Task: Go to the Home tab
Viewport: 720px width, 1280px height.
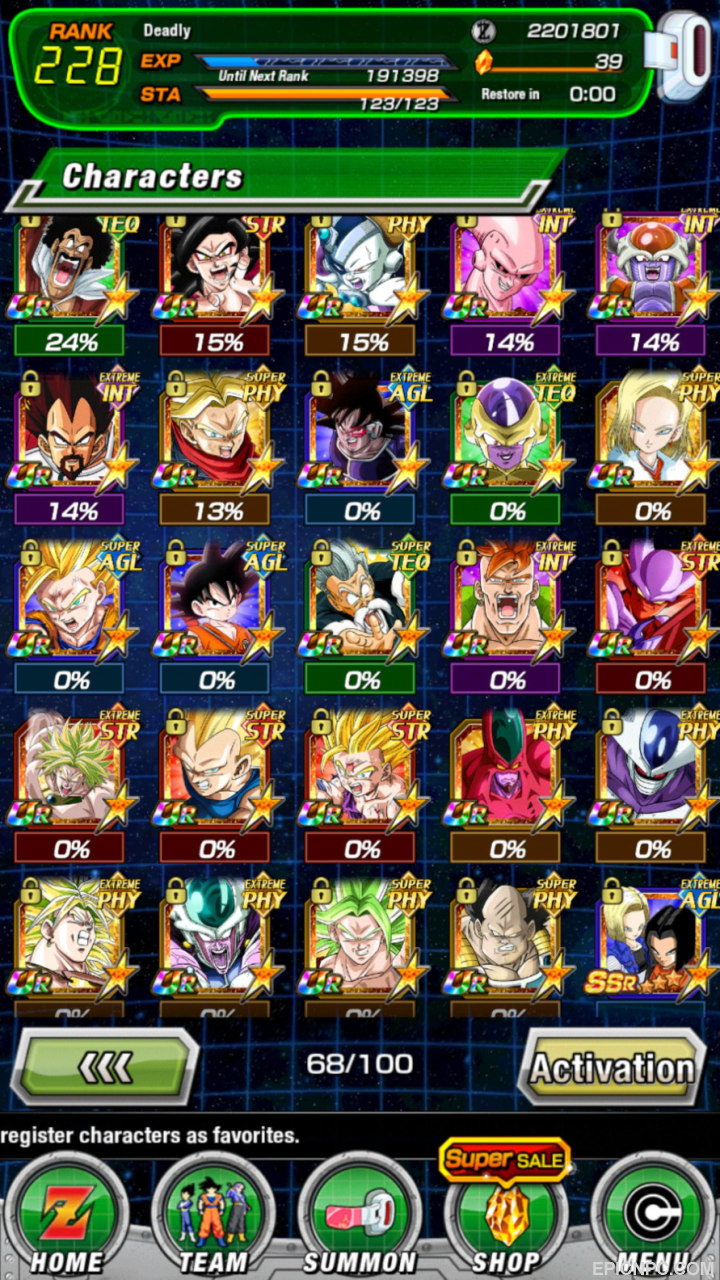Action: [66, 1218]
